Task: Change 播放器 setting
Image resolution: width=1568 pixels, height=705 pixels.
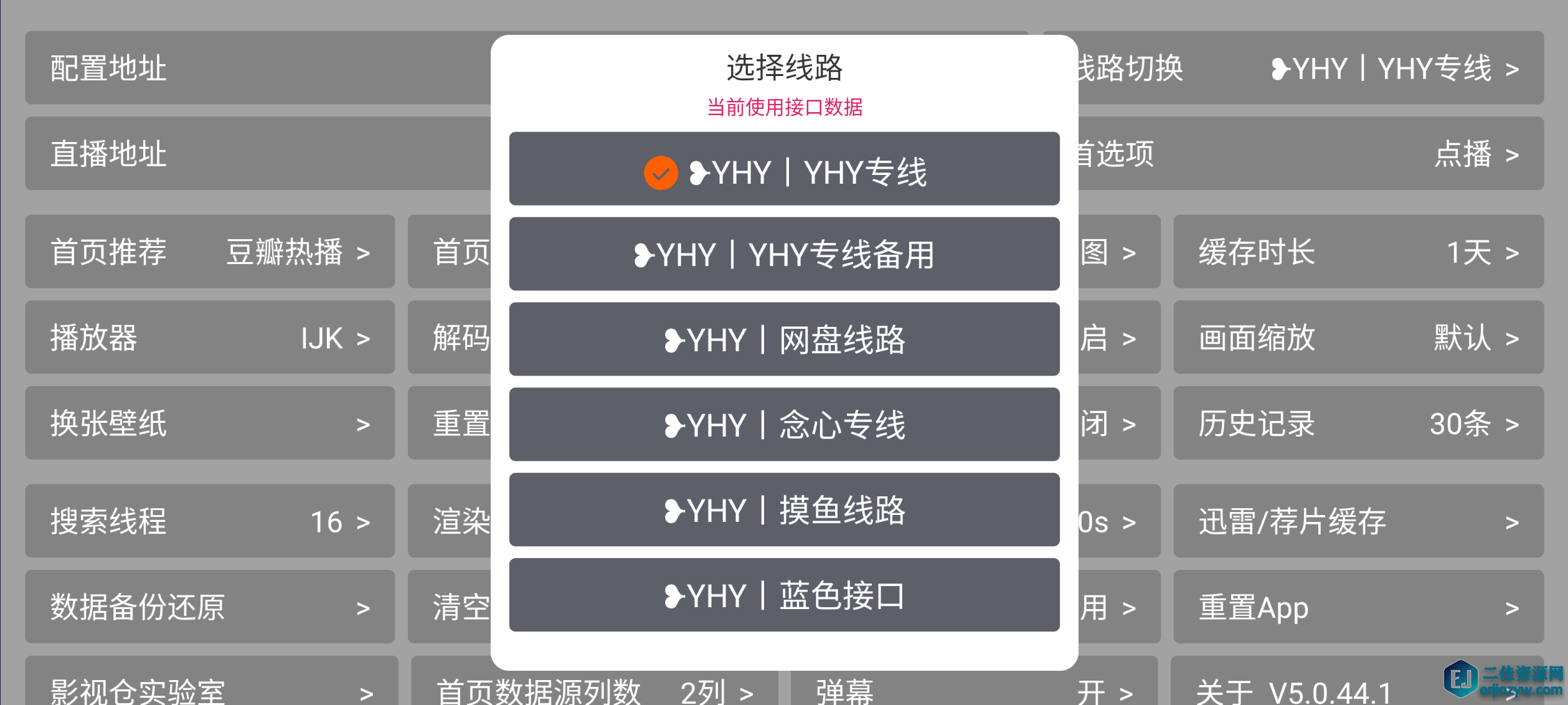Action: [x=209, y=338]
